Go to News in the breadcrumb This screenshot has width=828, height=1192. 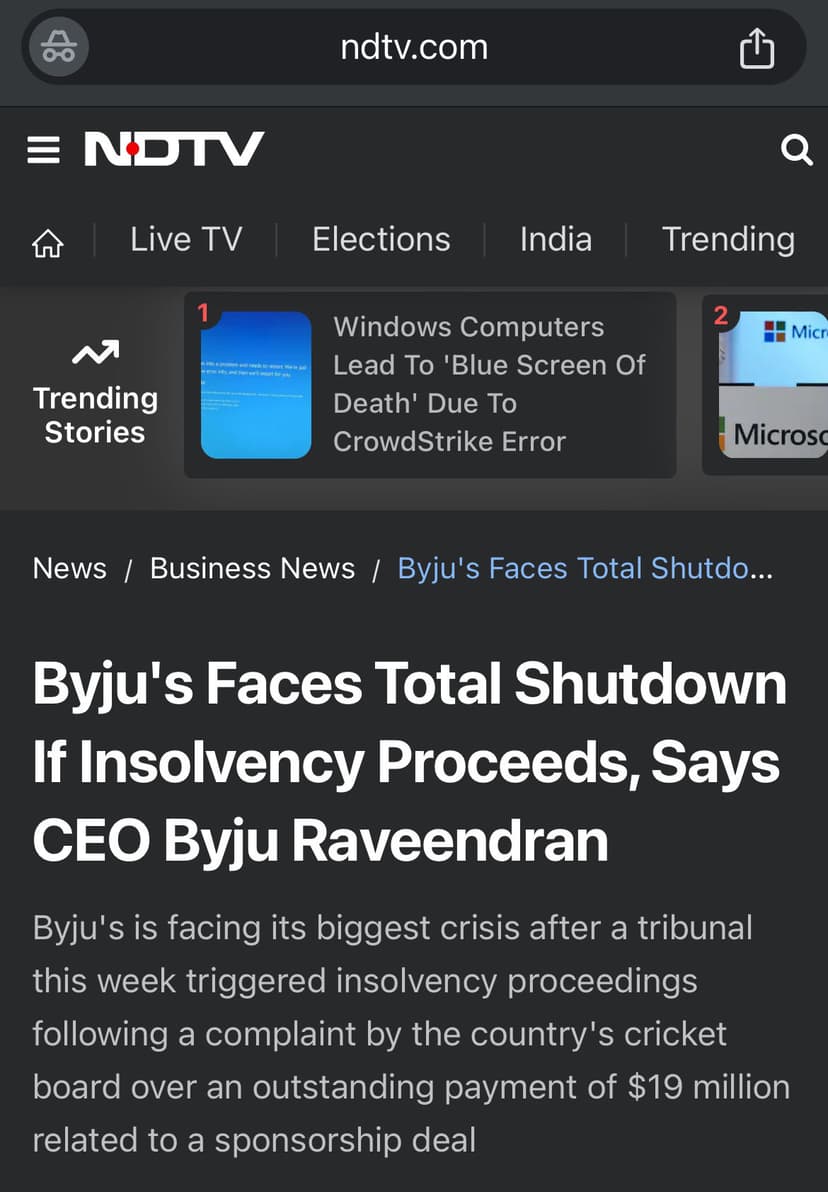point(69,568)
